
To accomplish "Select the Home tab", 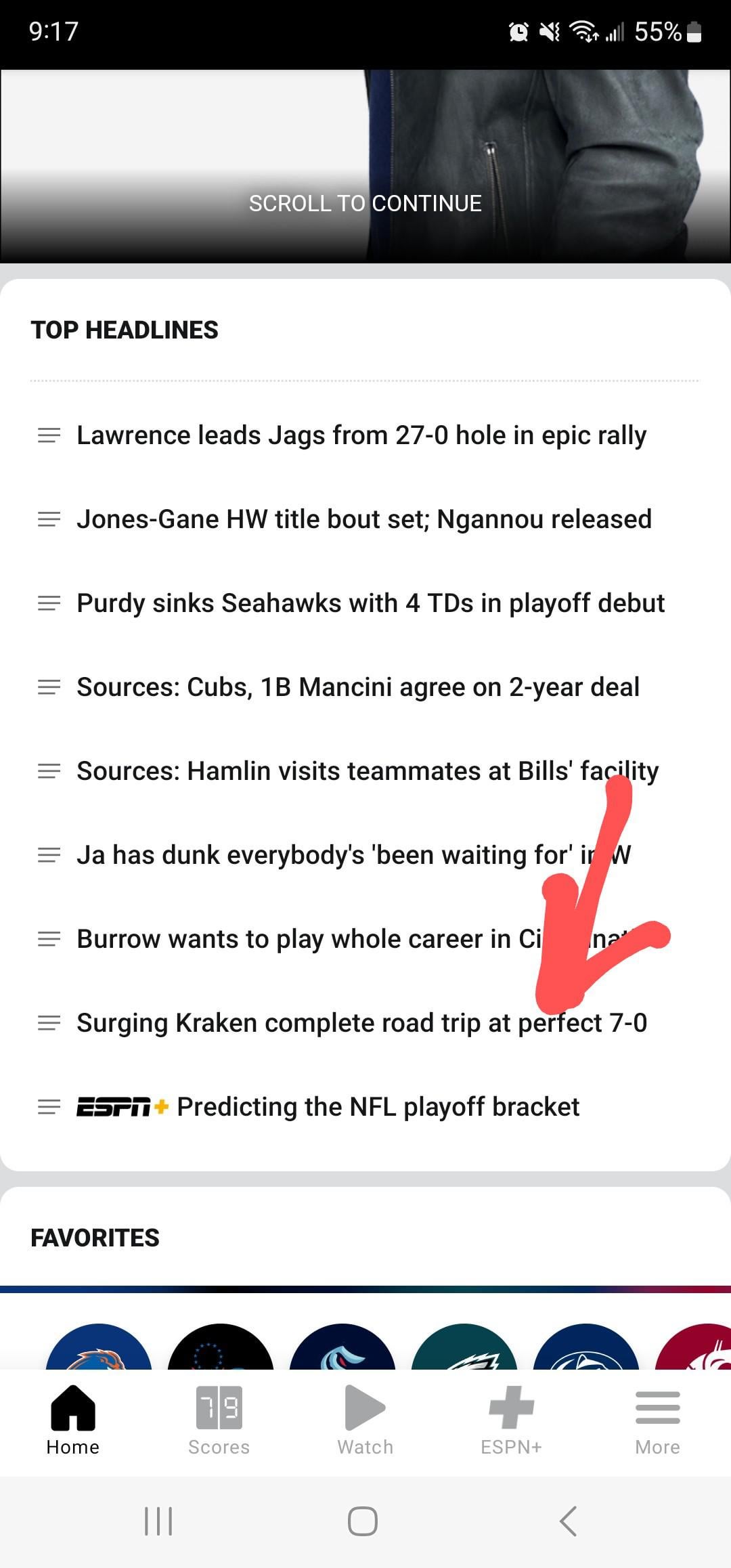I will [x=72, y=1420].
